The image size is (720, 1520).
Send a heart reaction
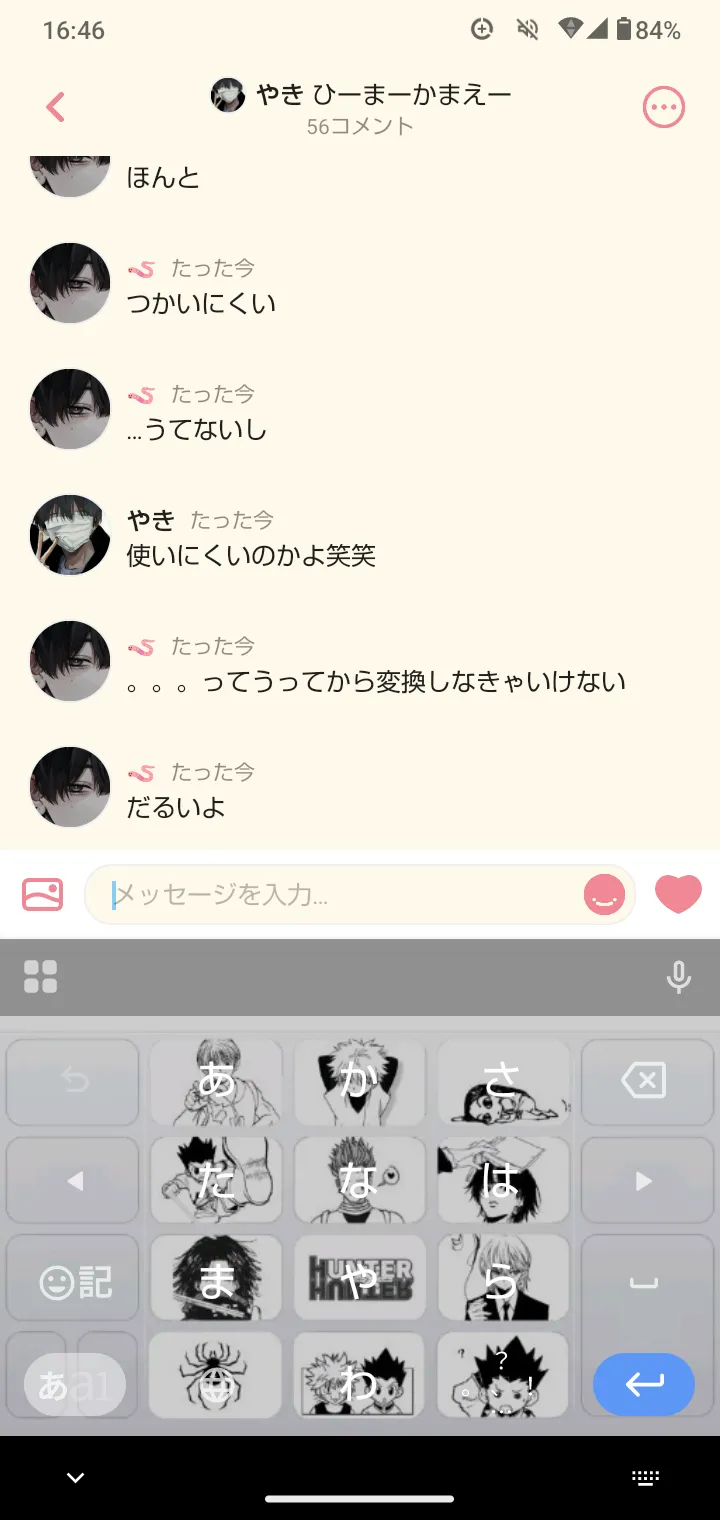678,894
